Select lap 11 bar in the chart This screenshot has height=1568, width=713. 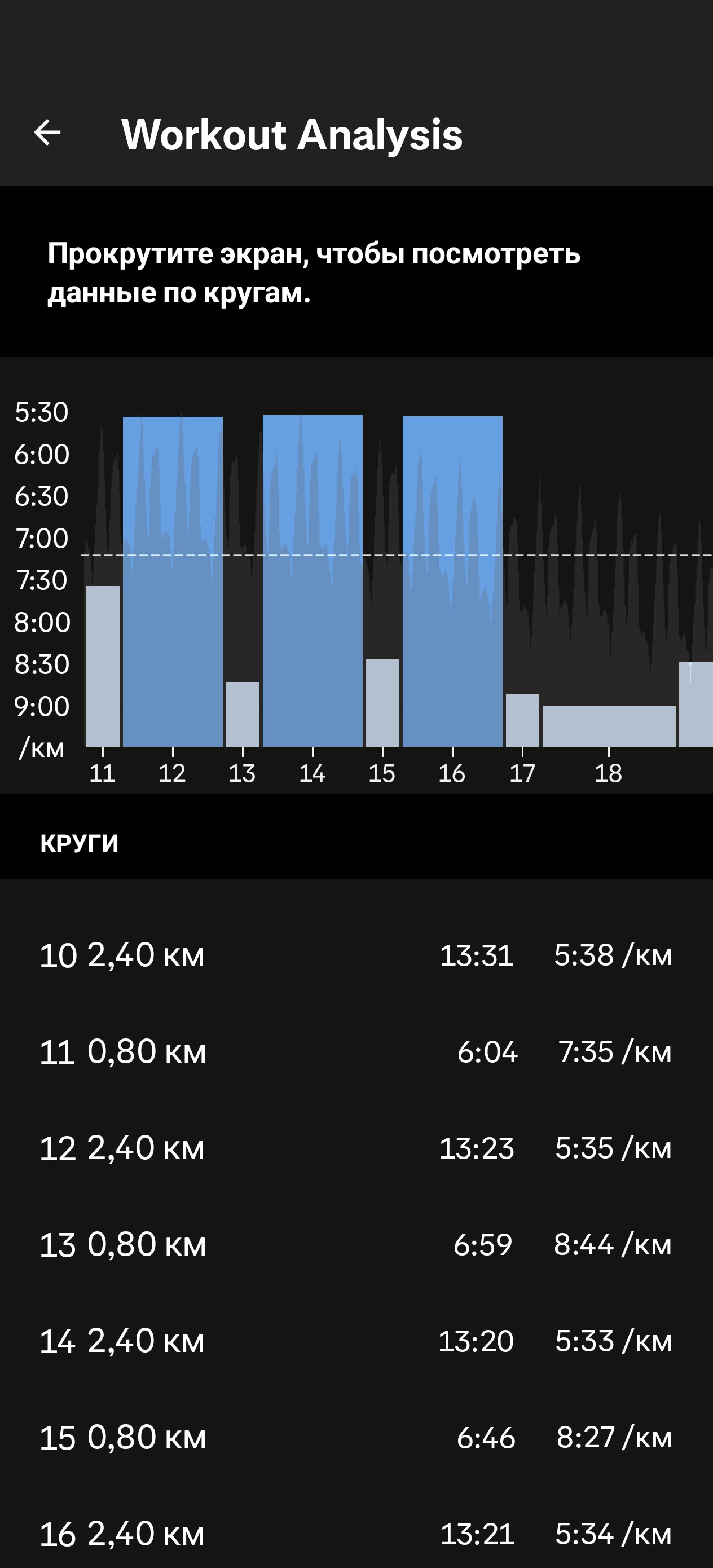tap(103, 666)
